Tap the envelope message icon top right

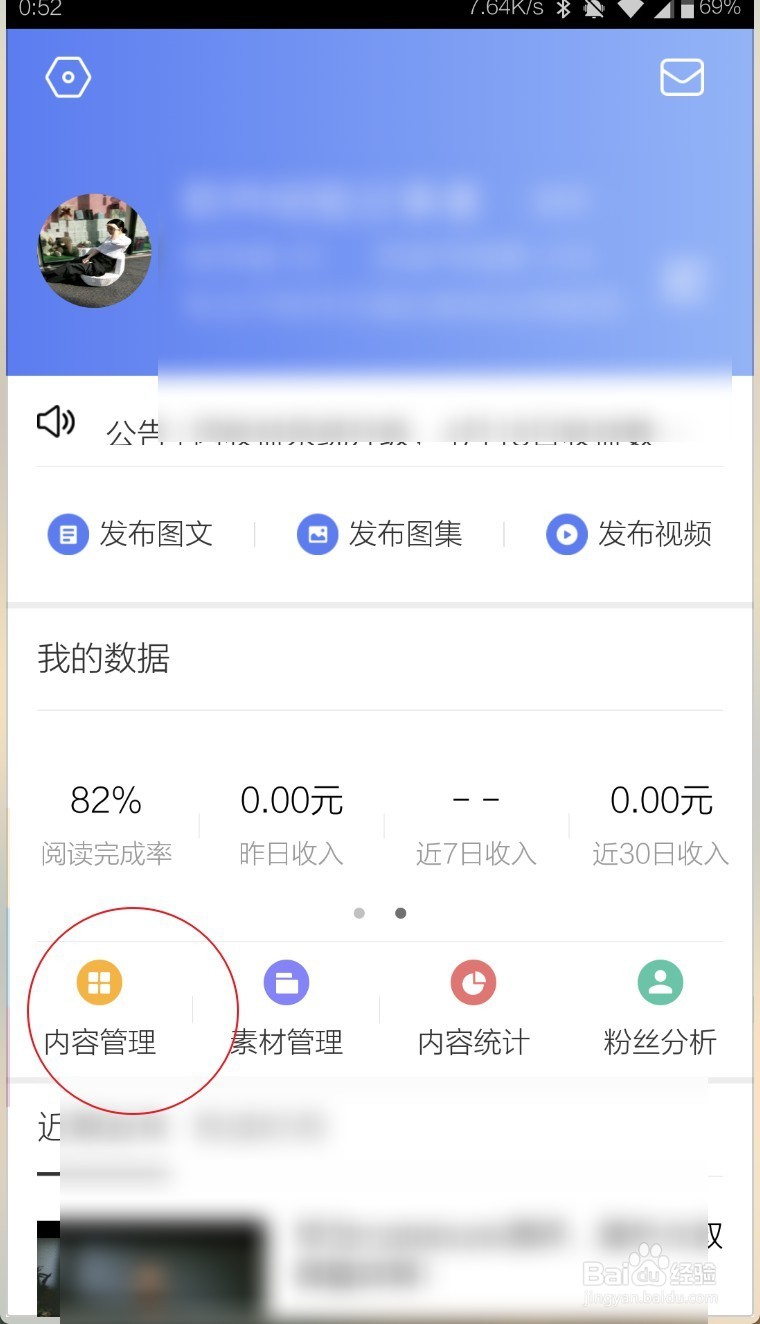tap(682, 77)
